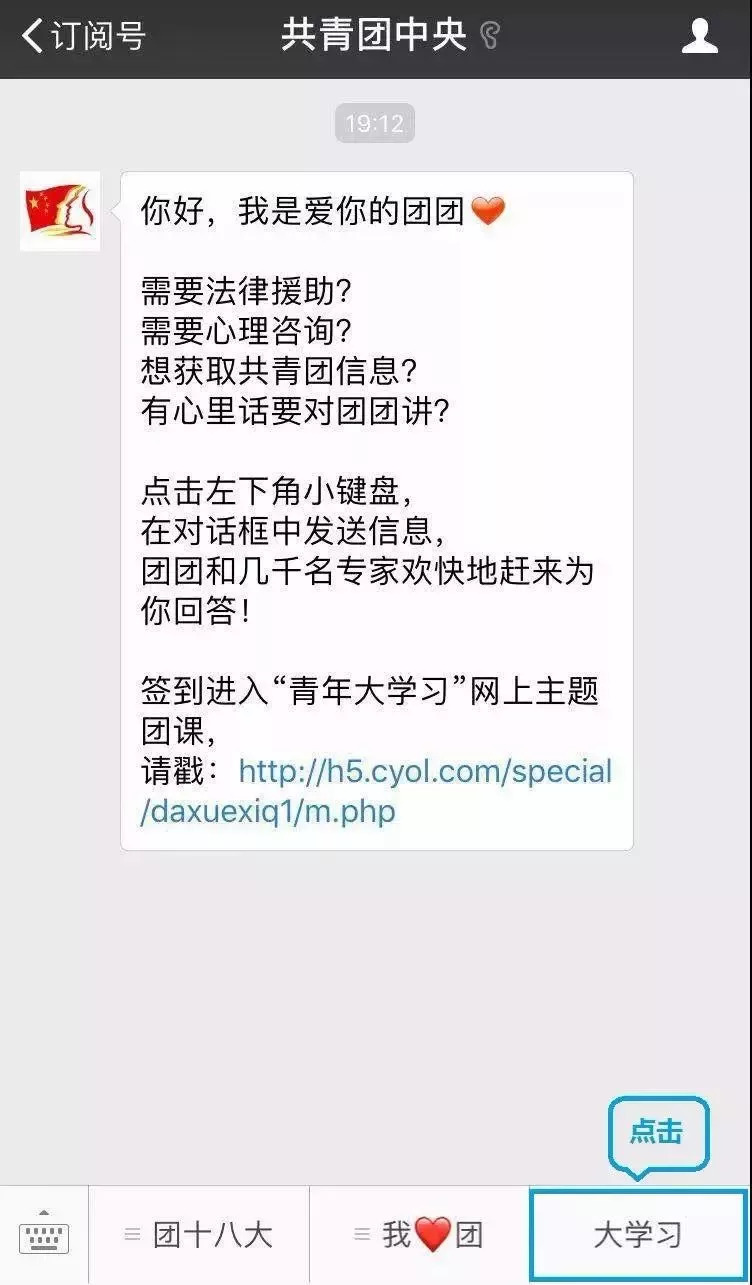The width and height of the screenshot is (752, 1285).
Task: Open the account profile icon
Action: pos(699,37)
